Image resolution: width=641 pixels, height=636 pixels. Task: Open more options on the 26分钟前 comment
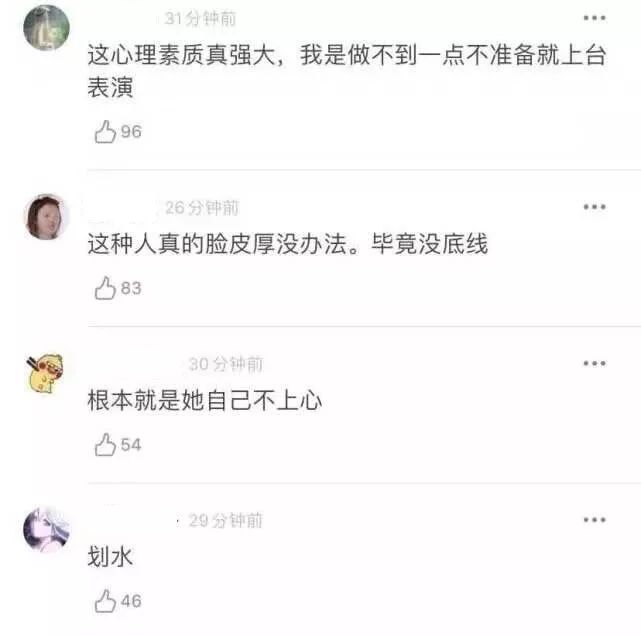pyautogui.click(x=595, y=207)
